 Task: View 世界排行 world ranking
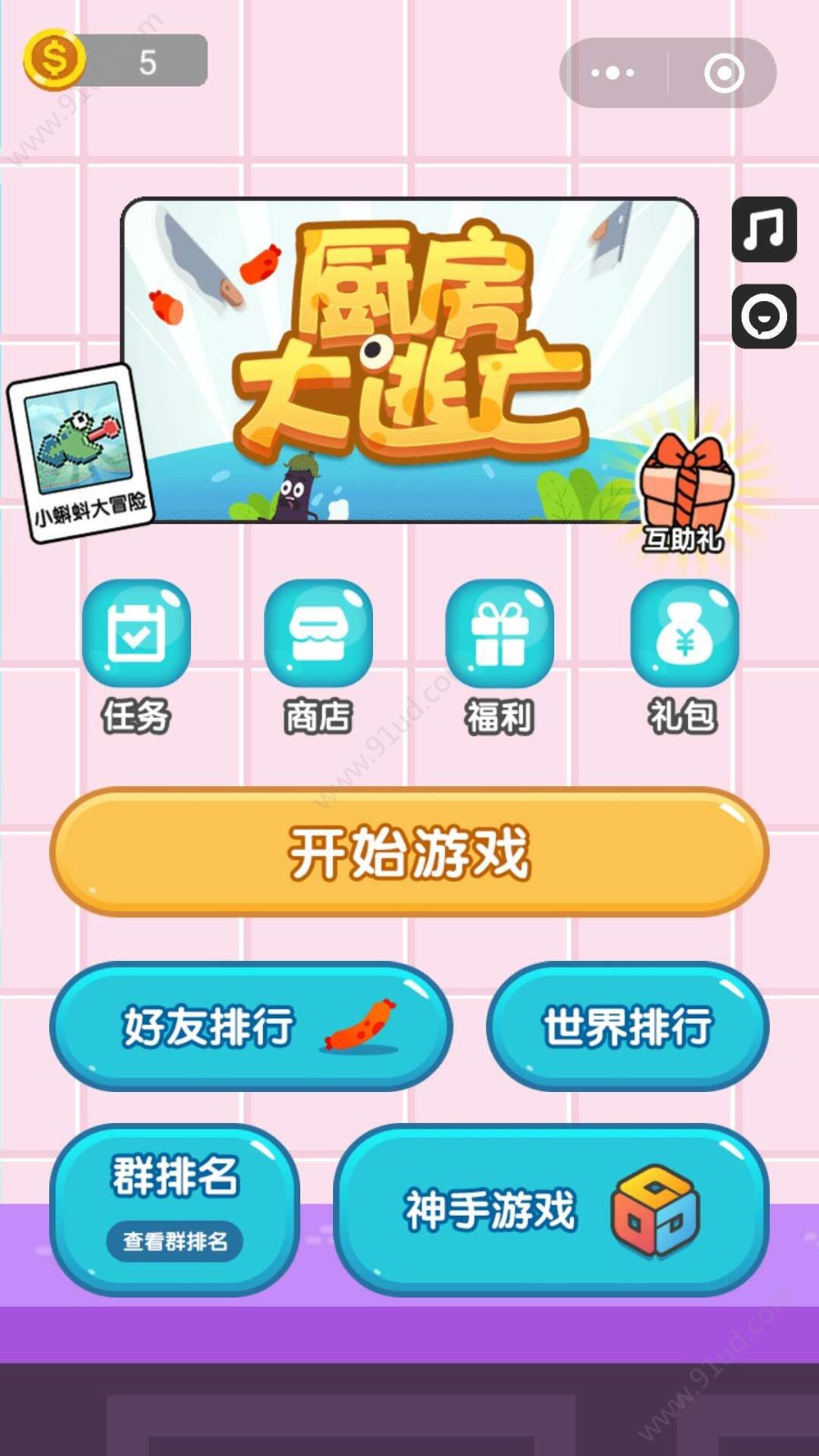tap(628, 1026)
